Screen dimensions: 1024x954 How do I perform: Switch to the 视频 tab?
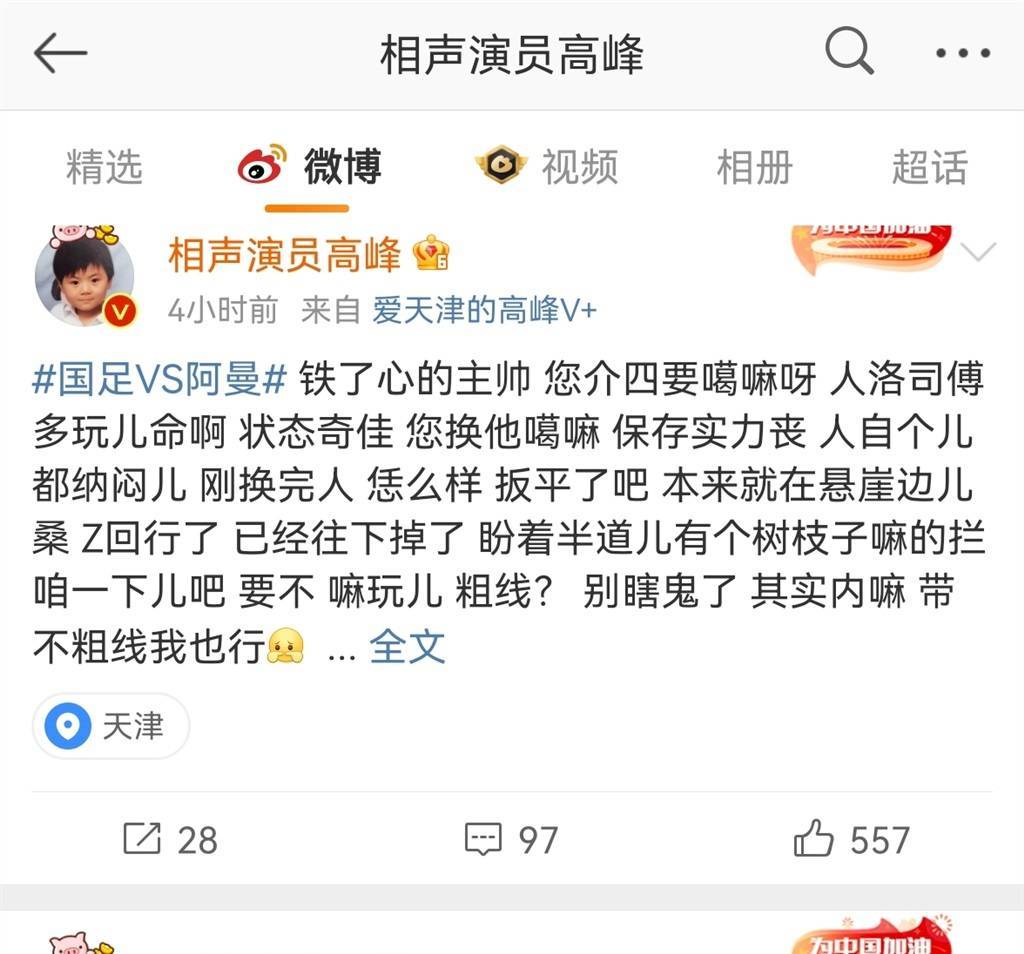[x=546, y=167]
